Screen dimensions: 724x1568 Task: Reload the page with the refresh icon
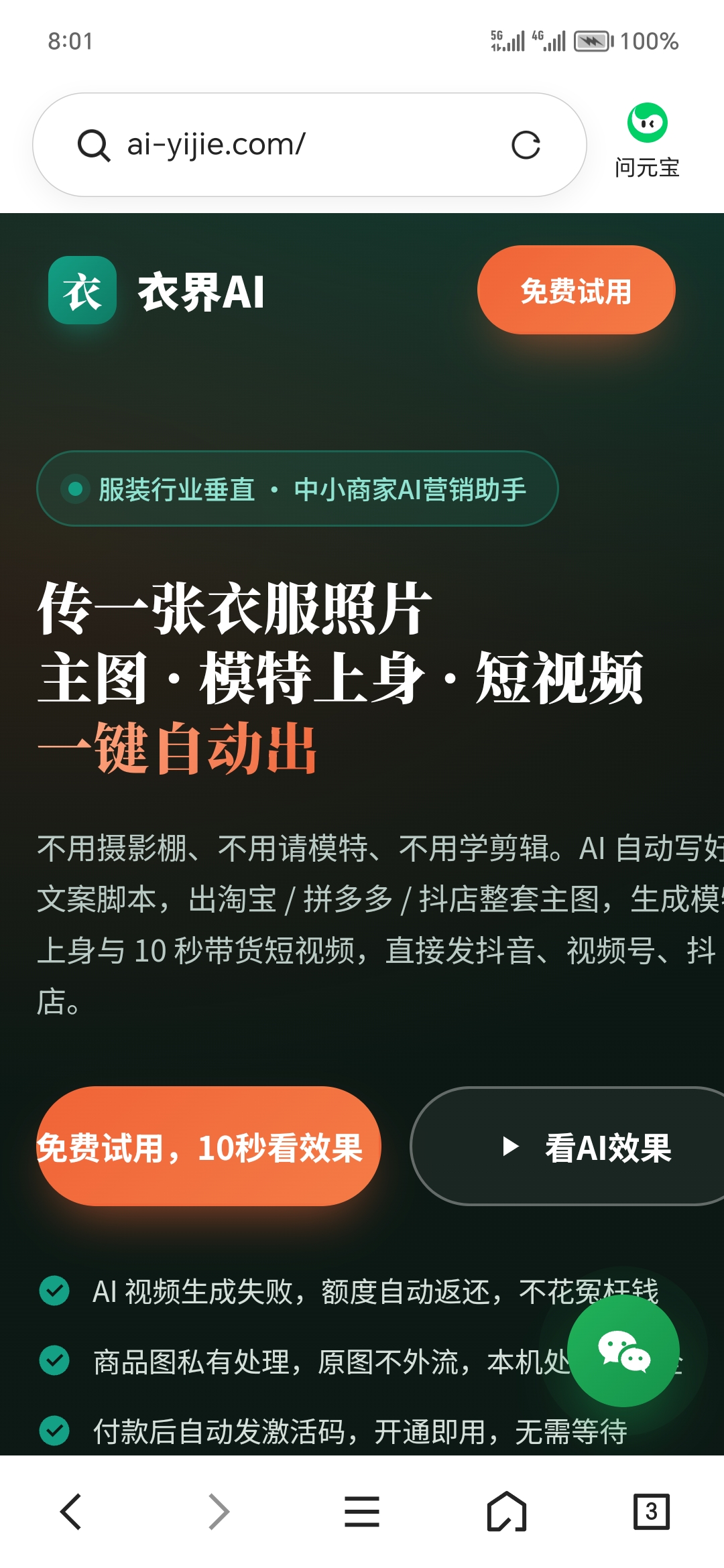(x=526, y=145)
